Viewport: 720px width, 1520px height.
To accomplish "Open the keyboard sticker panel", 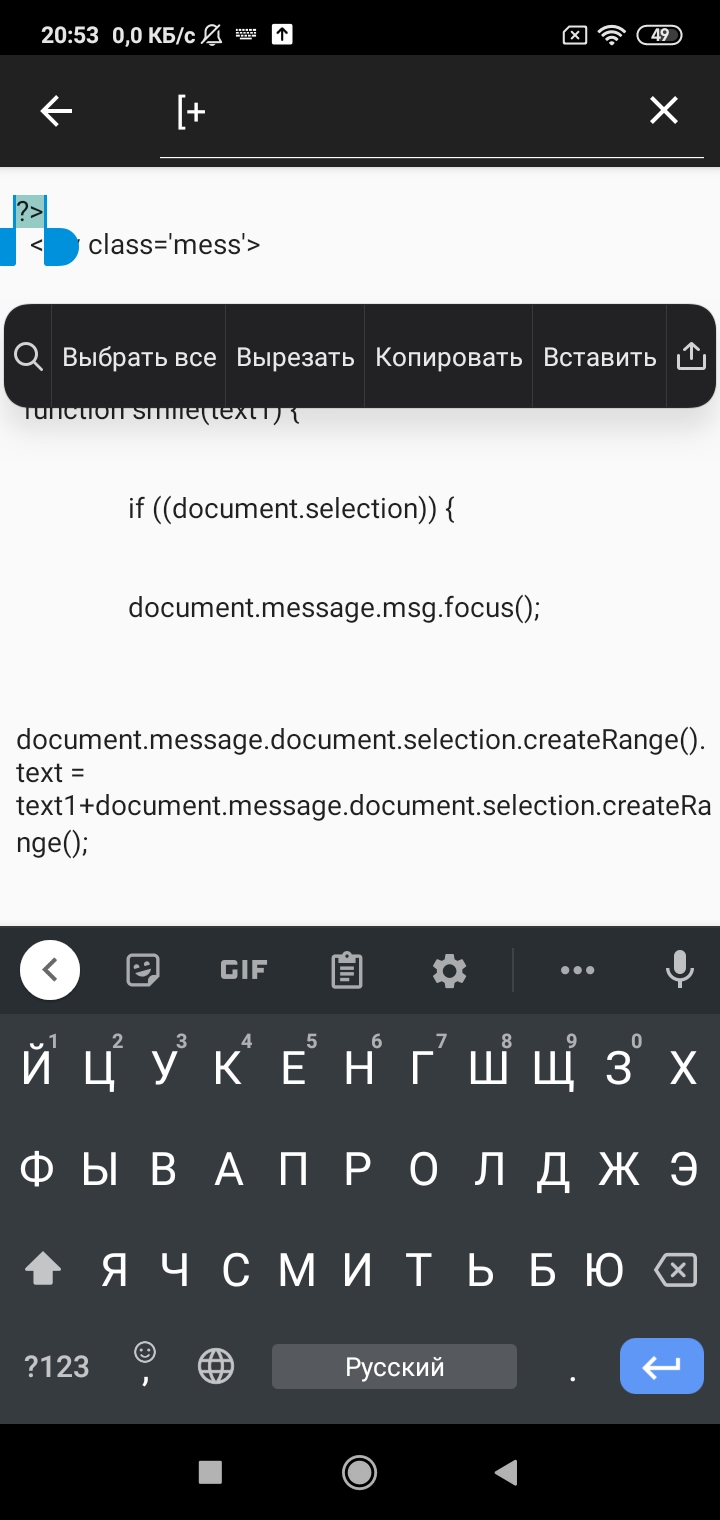I will click(143, 969).
